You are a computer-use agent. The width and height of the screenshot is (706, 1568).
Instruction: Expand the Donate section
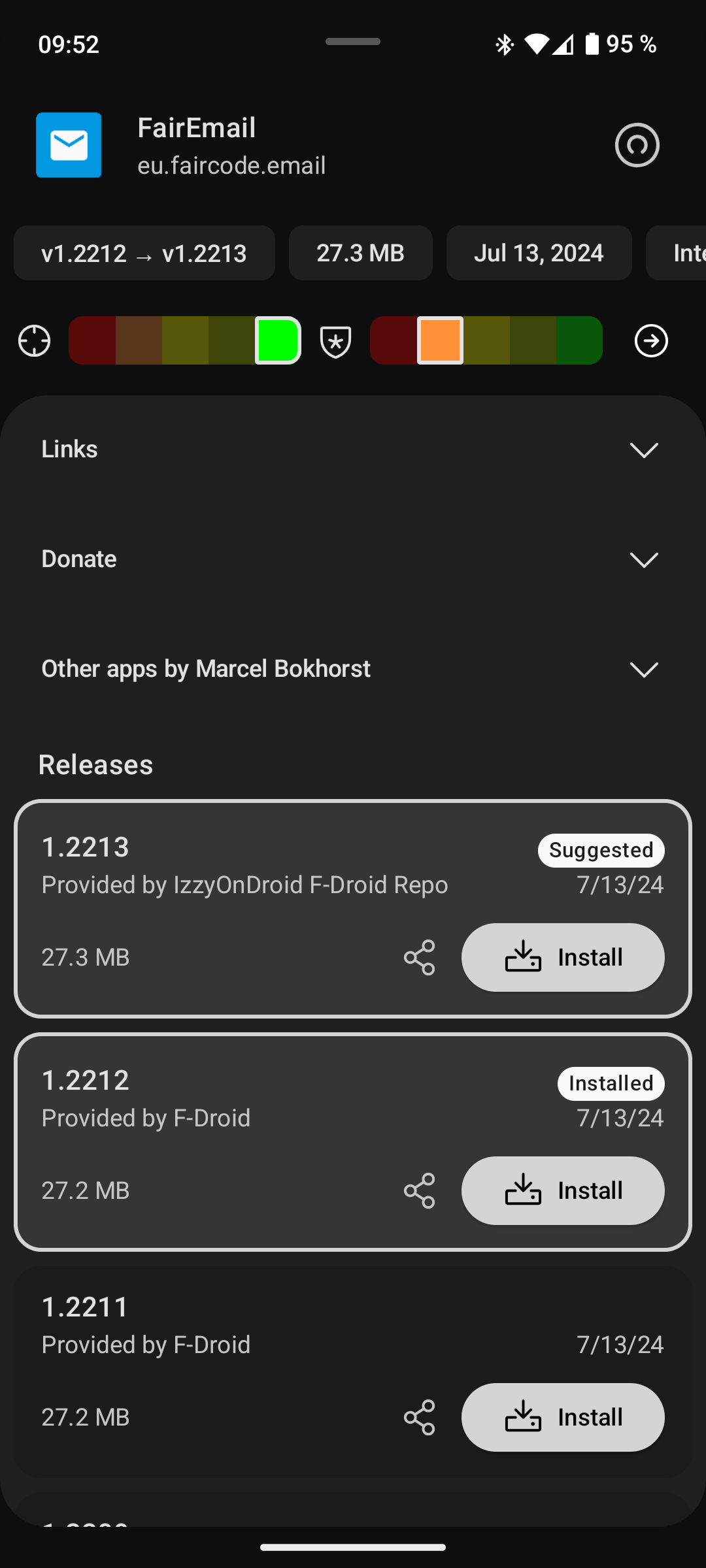[x=643, y=560]
